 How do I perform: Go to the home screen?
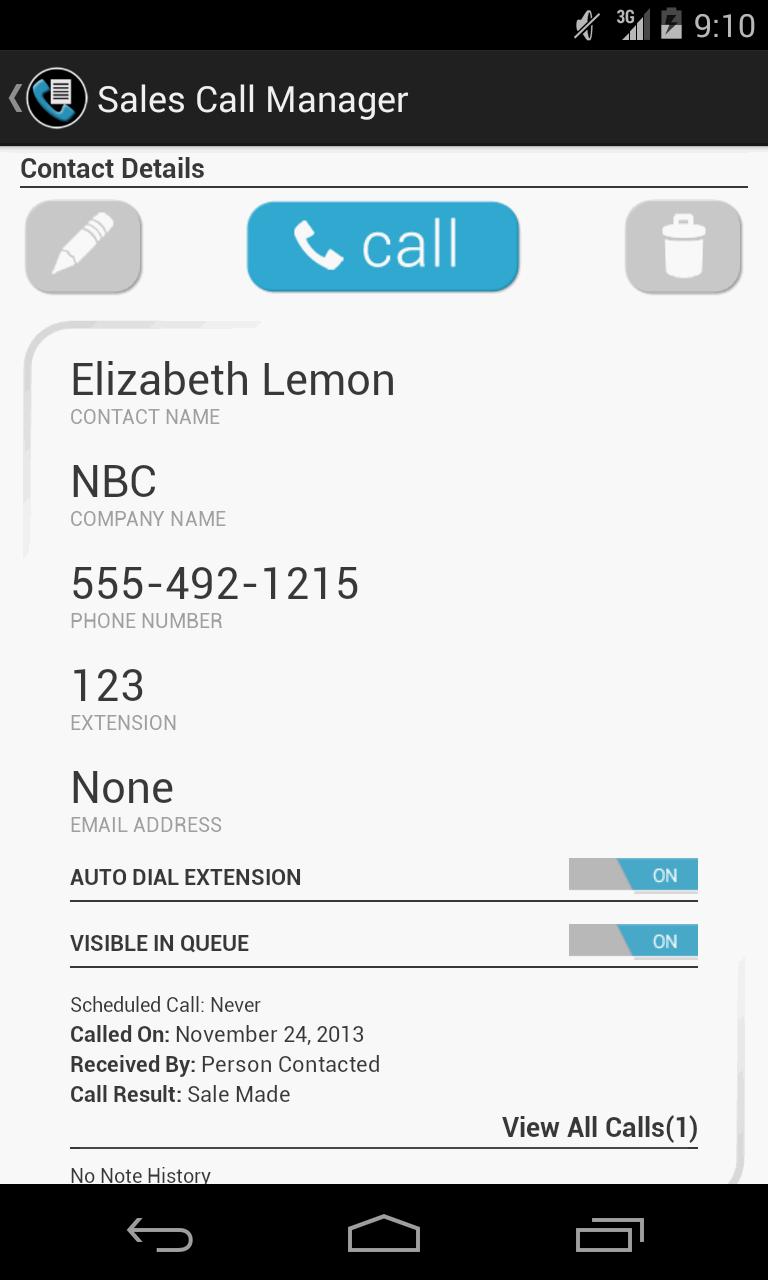[384, 1235]
